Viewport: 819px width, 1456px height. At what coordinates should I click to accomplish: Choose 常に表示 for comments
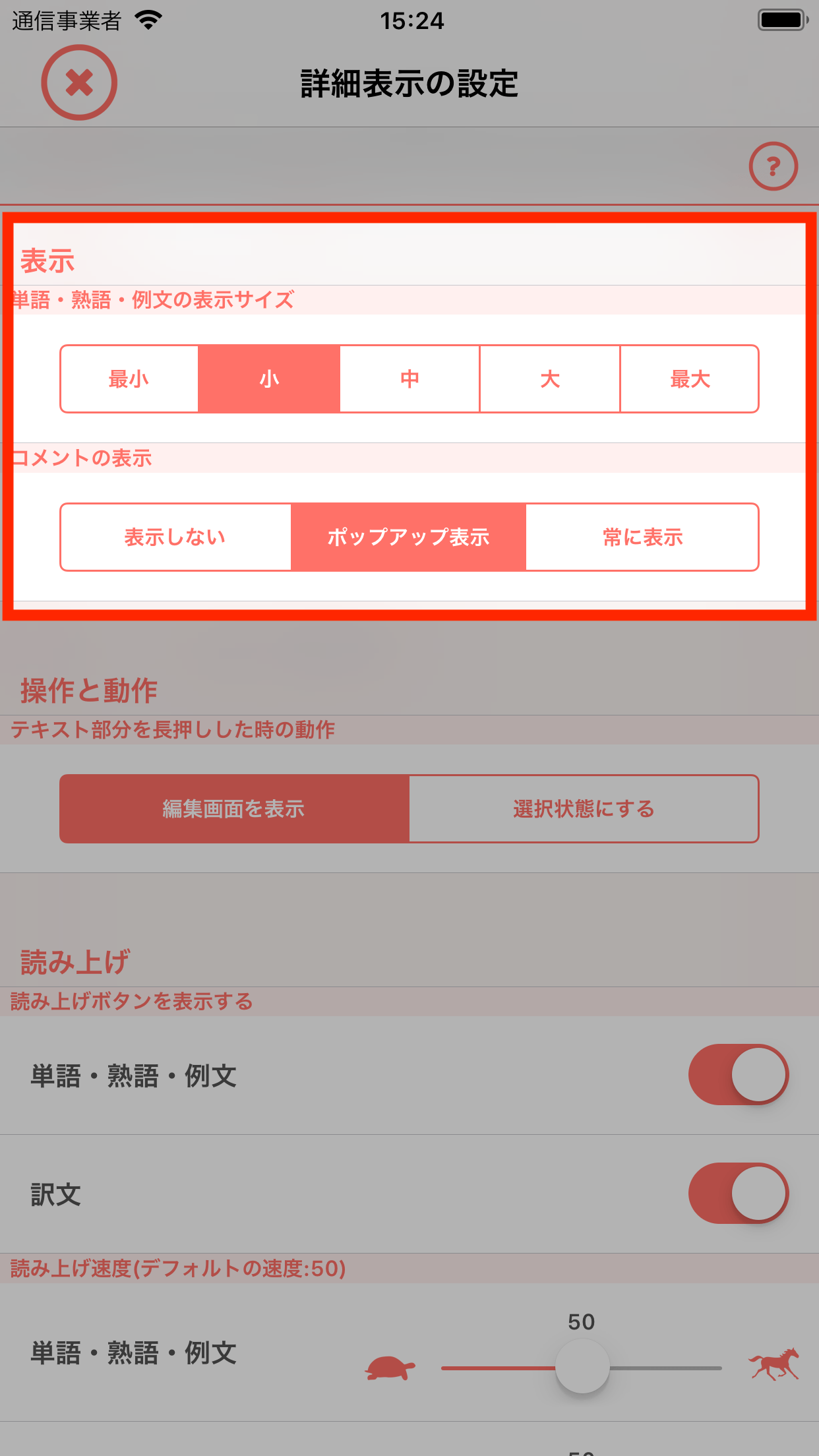pos(642,537)
